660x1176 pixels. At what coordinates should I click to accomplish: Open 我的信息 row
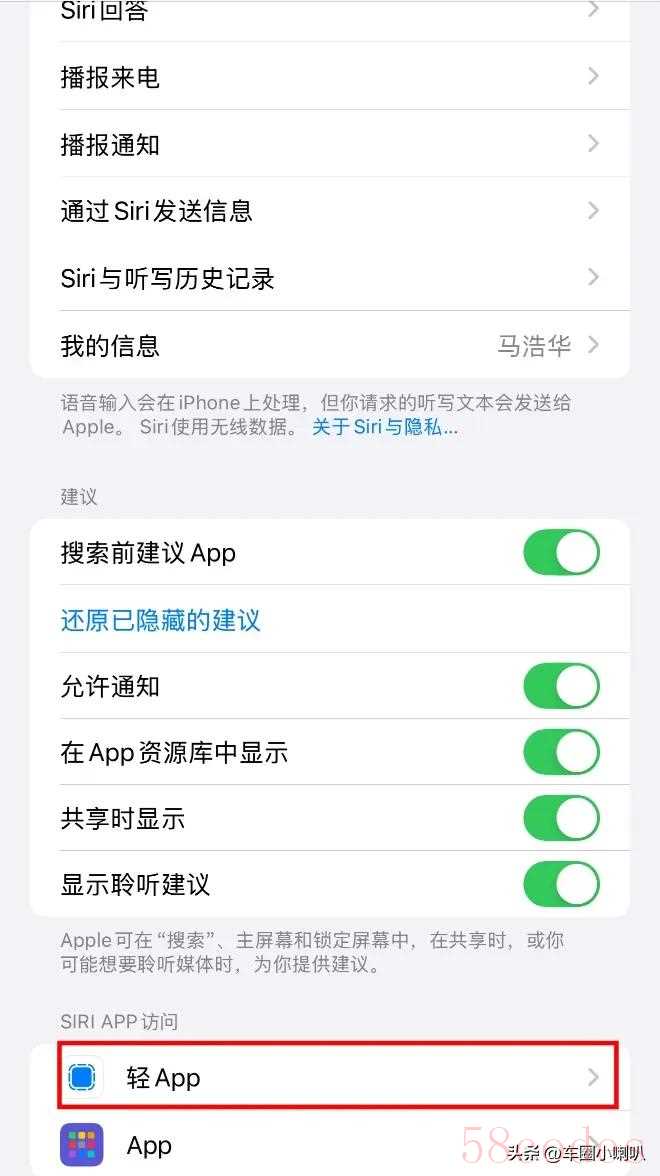[330, 345]
